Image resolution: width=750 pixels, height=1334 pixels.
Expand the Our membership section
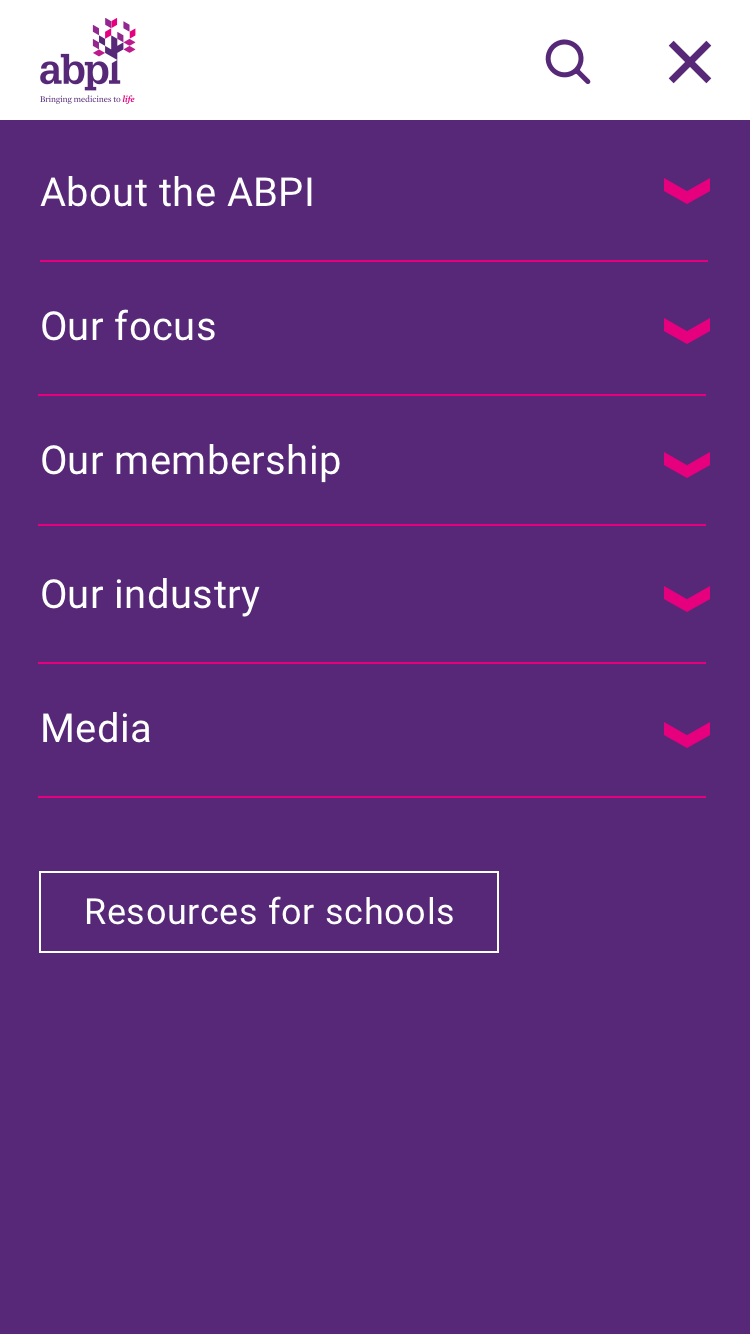pos(686,463)
